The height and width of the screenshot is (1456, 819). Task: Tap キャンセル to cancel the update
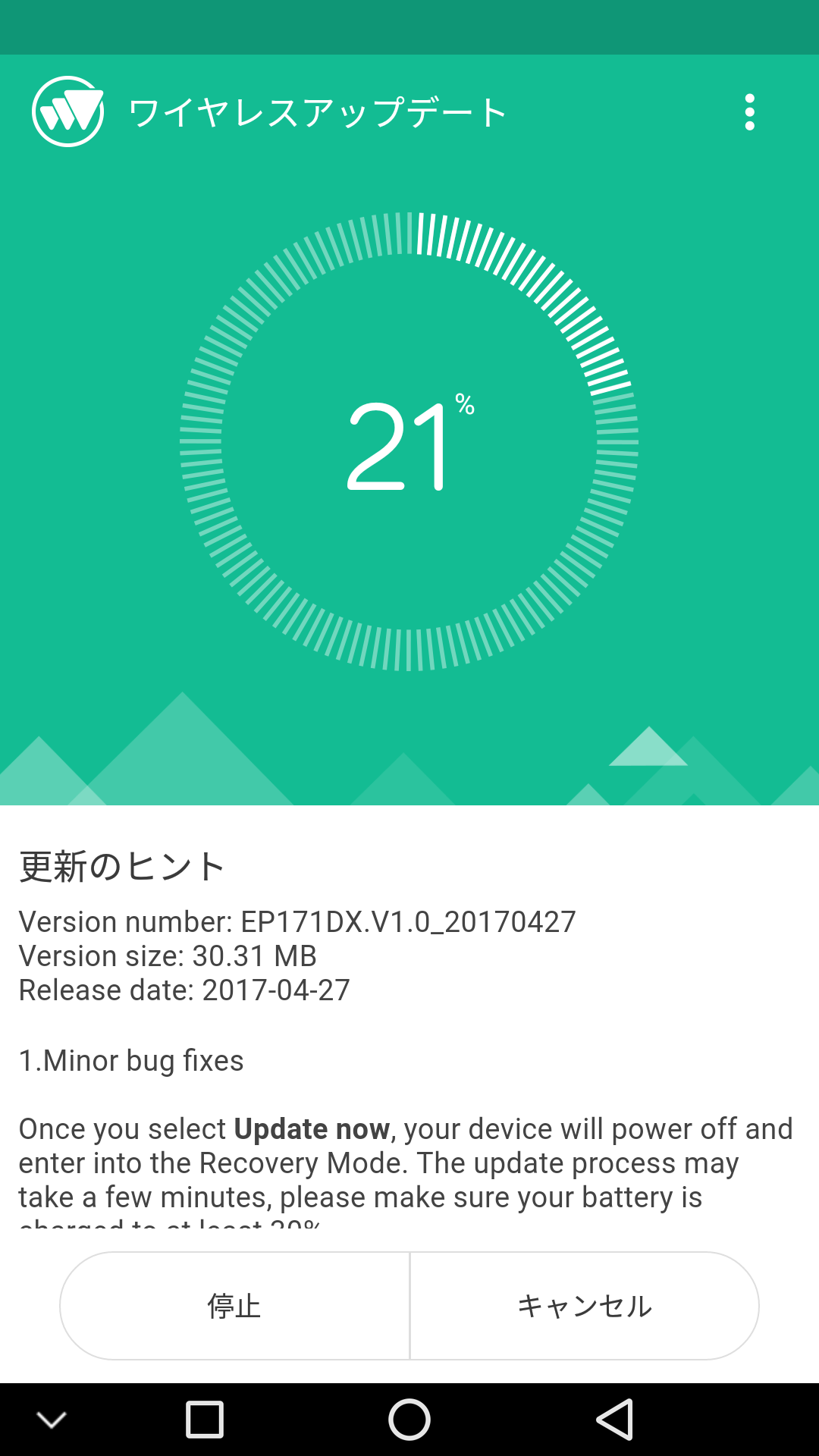coord(584,1306)
